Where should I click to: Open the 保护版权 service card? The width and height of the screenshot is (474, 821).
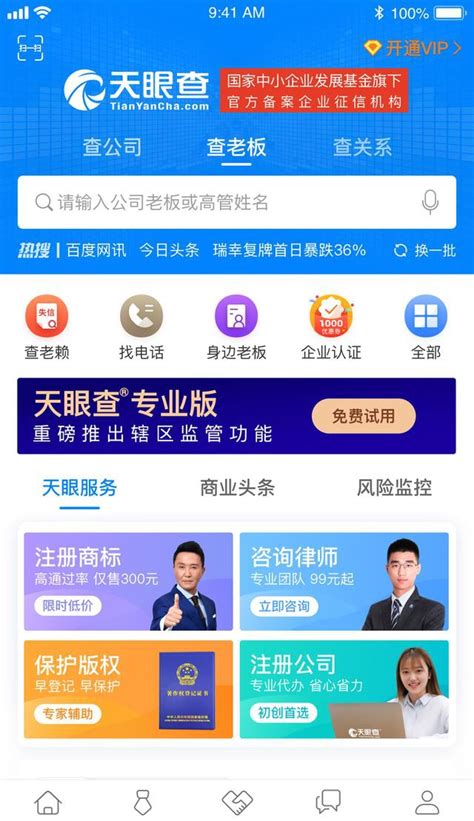[128, 689]
